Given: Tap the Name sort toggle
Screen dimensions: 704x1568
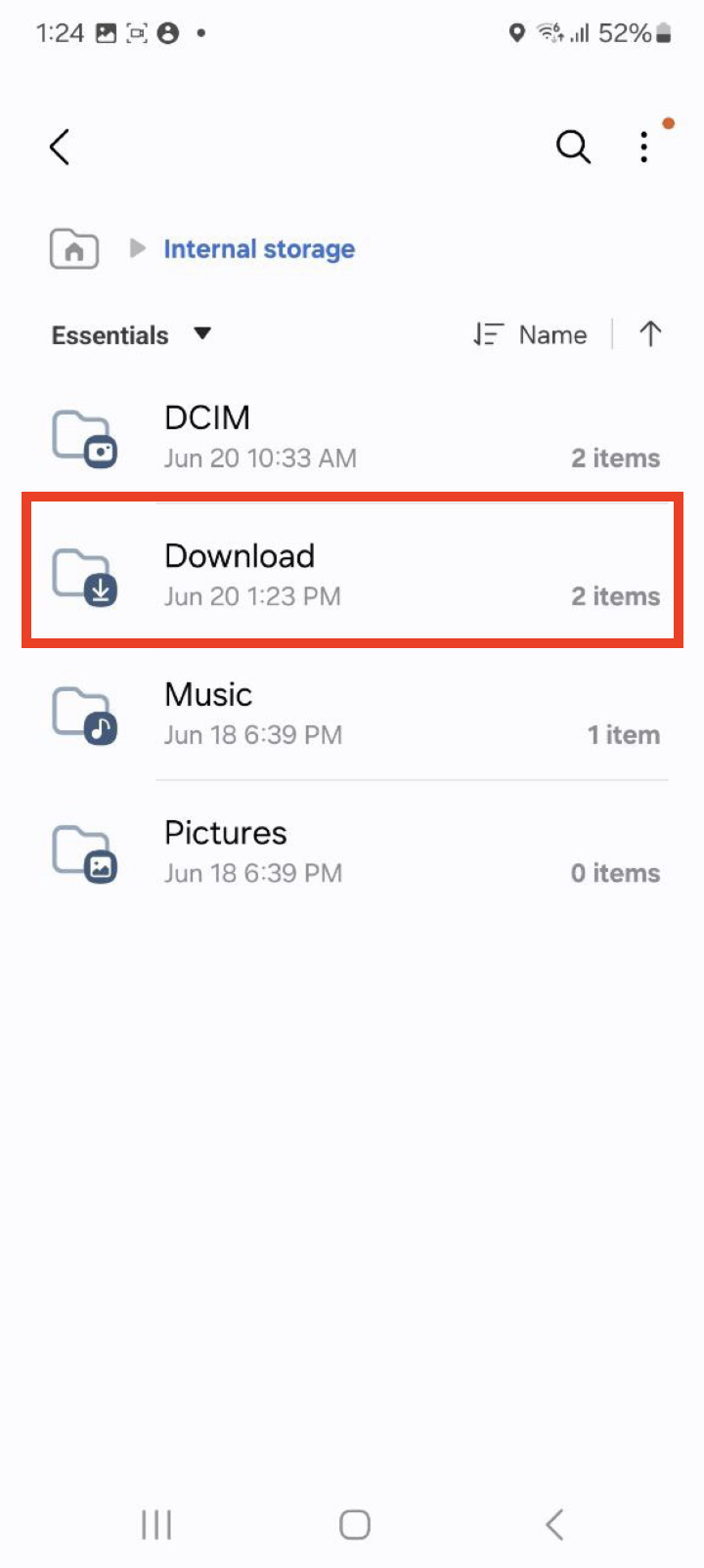Looking at the screenshot, I should 552,334.
